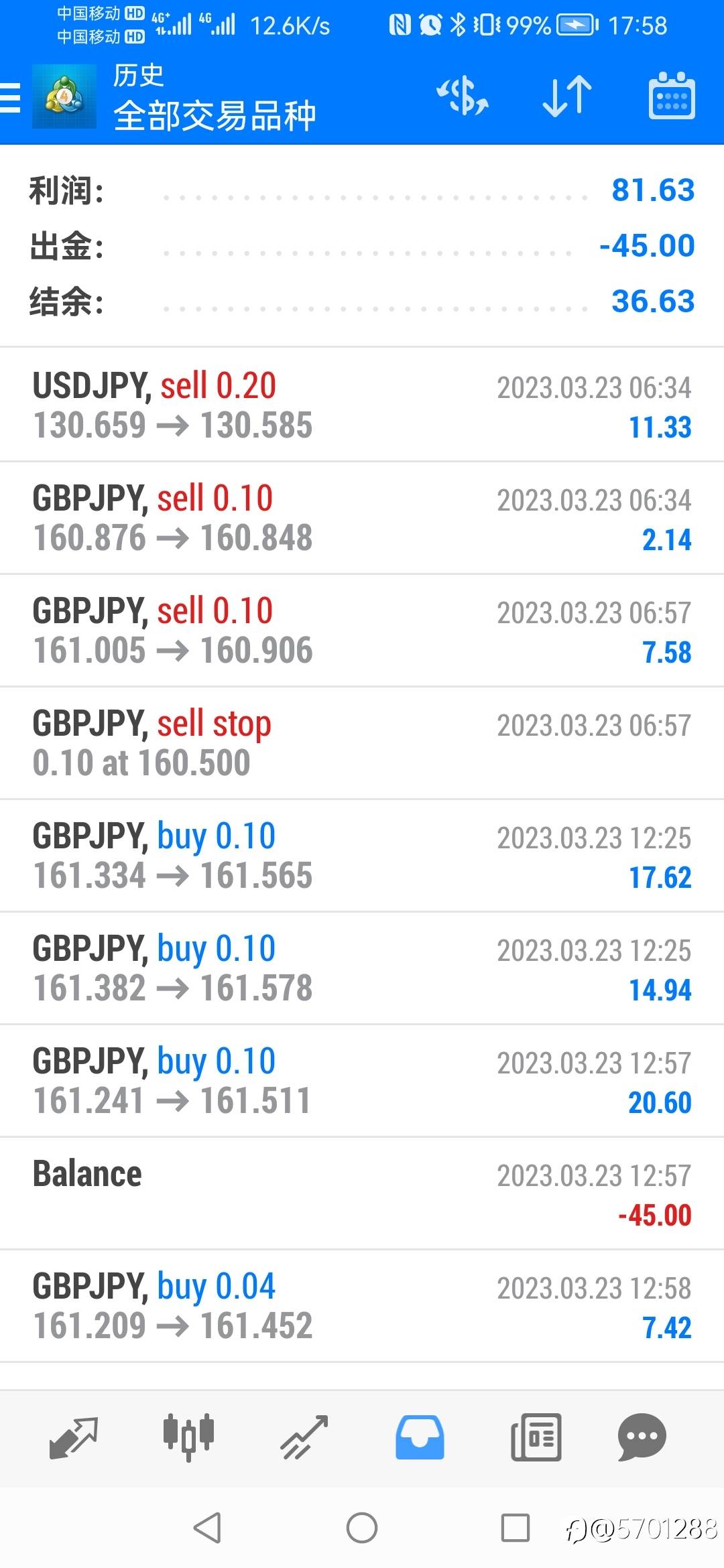Expand GBPJPY buy at 161.382 entry
Image resolution: width=724 pixels, height=1568 pixels.
click(x=362, y=968)
